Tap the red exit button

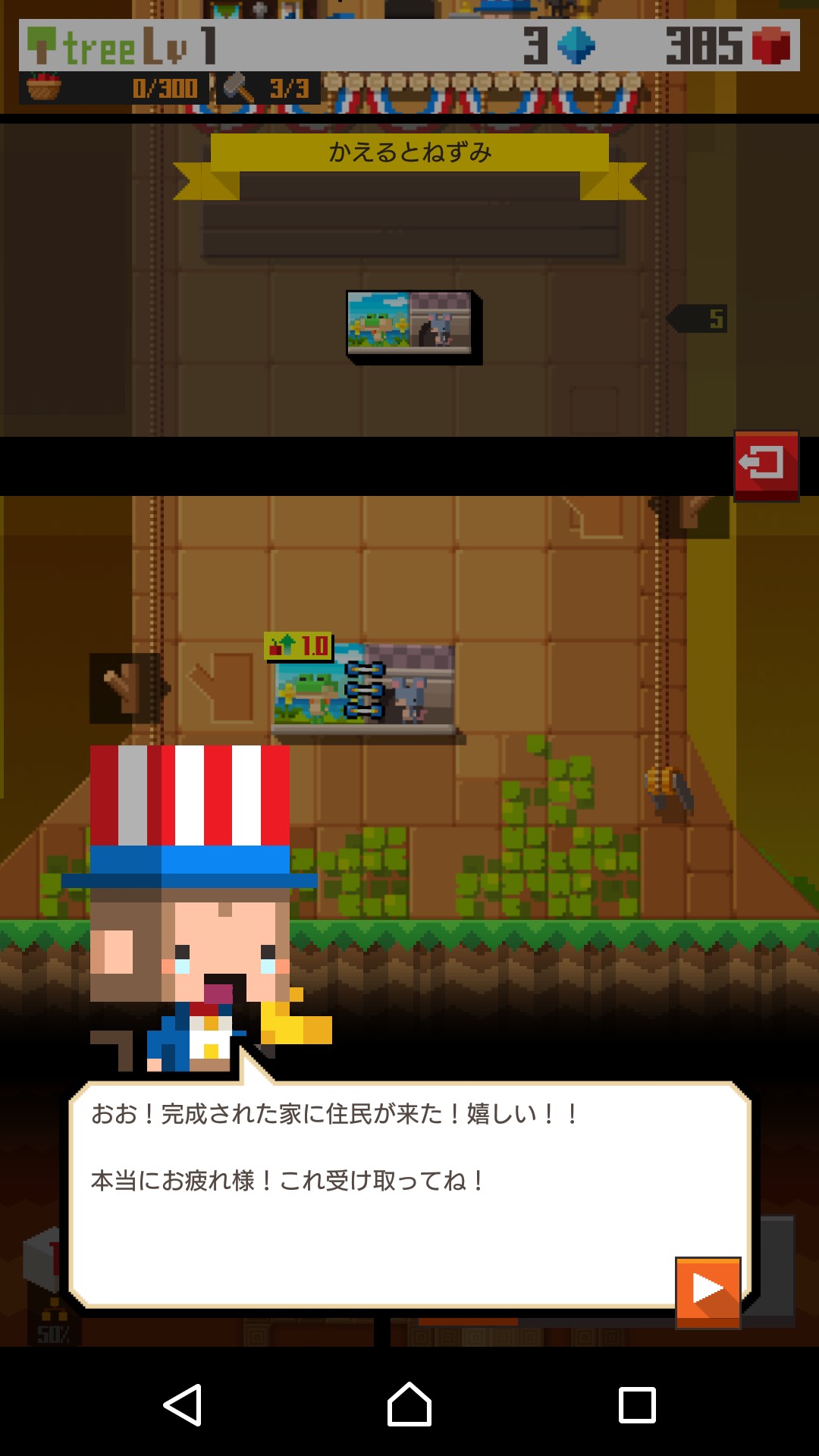[766, 464]
